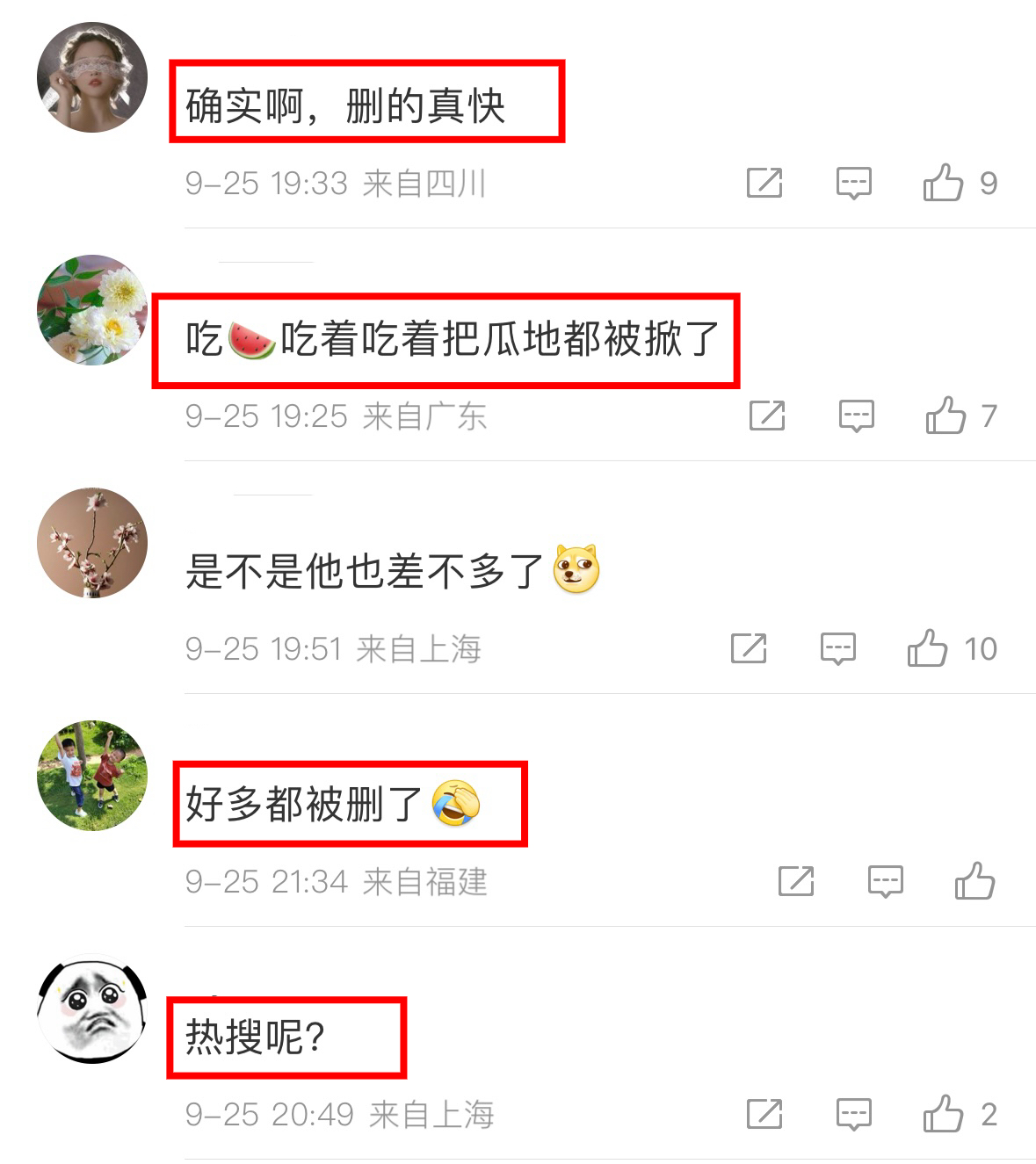Like the comment 好多都被删了
1036x1164 pixels.
tap(974, 881)
